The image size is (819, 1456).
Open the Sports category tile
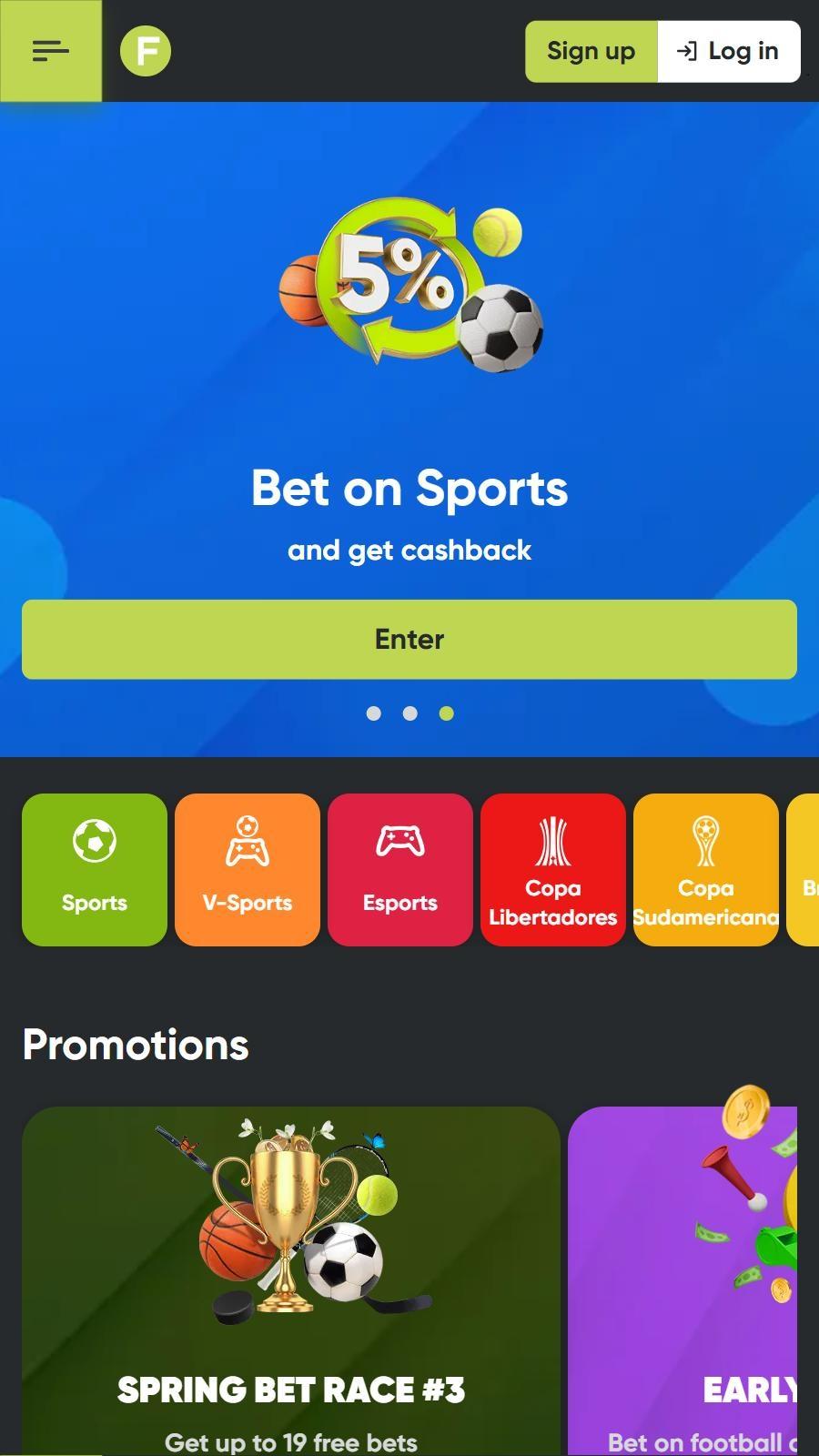click(95, 870)
